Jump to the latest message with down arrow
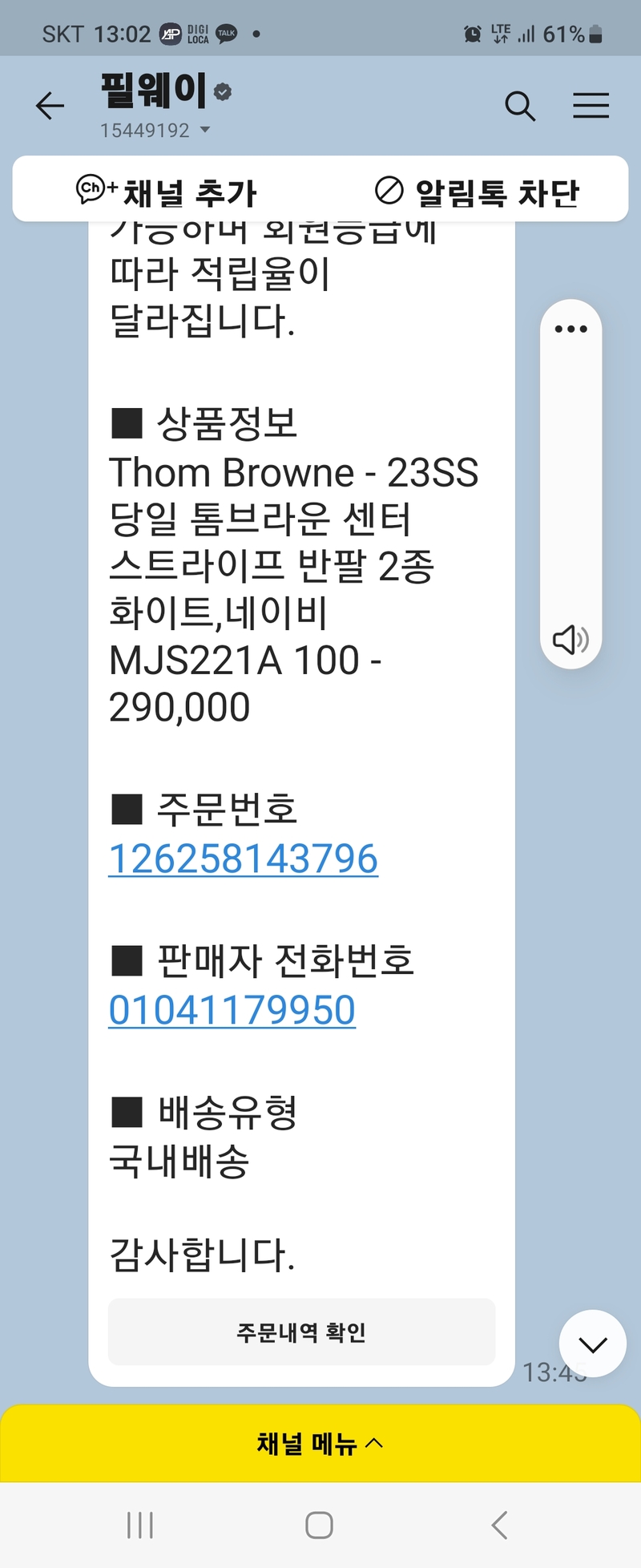641x1568 pixels. tap(593, 1344)
